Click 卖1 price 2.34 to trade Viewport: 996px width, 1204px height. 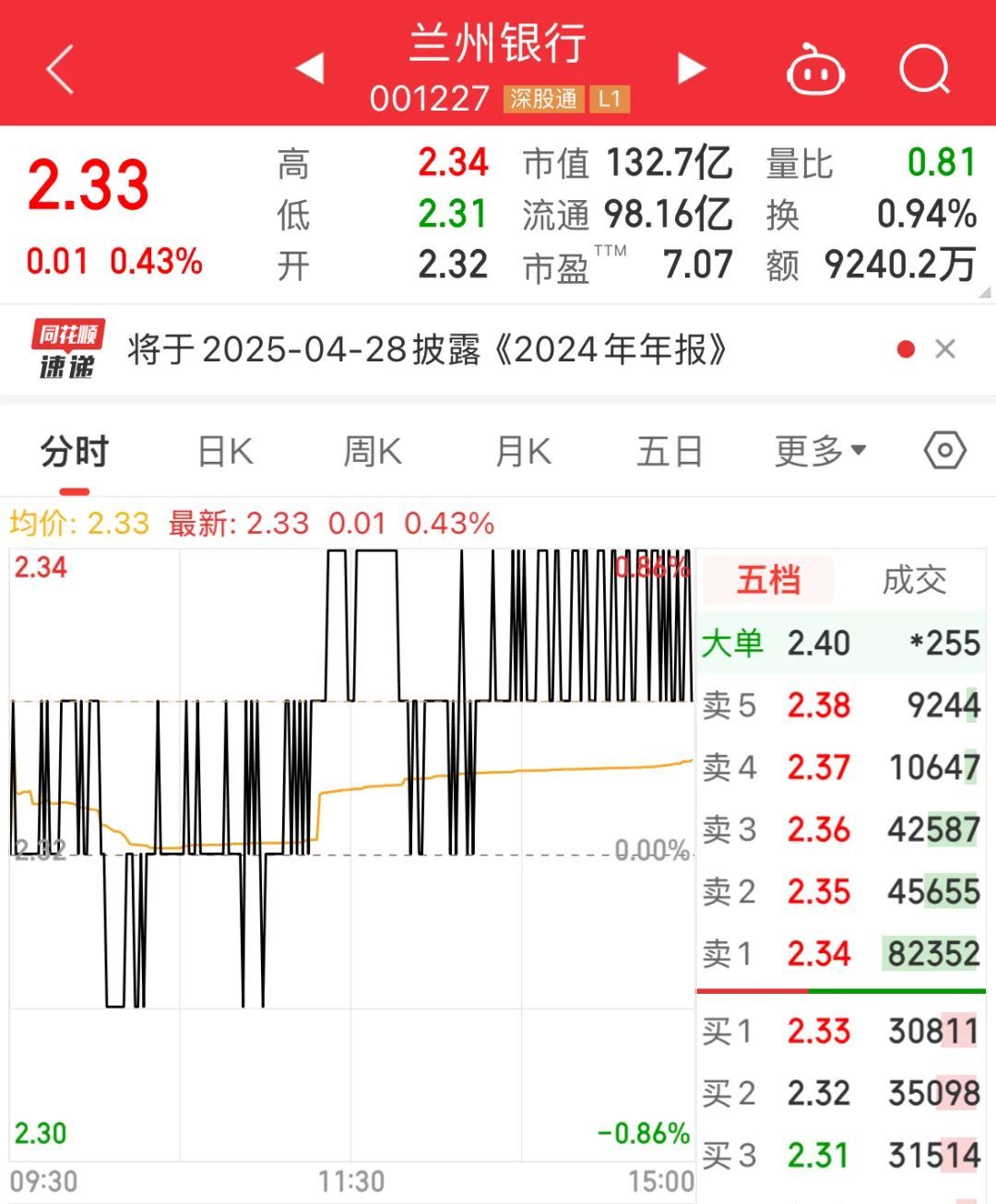(821, 954)
